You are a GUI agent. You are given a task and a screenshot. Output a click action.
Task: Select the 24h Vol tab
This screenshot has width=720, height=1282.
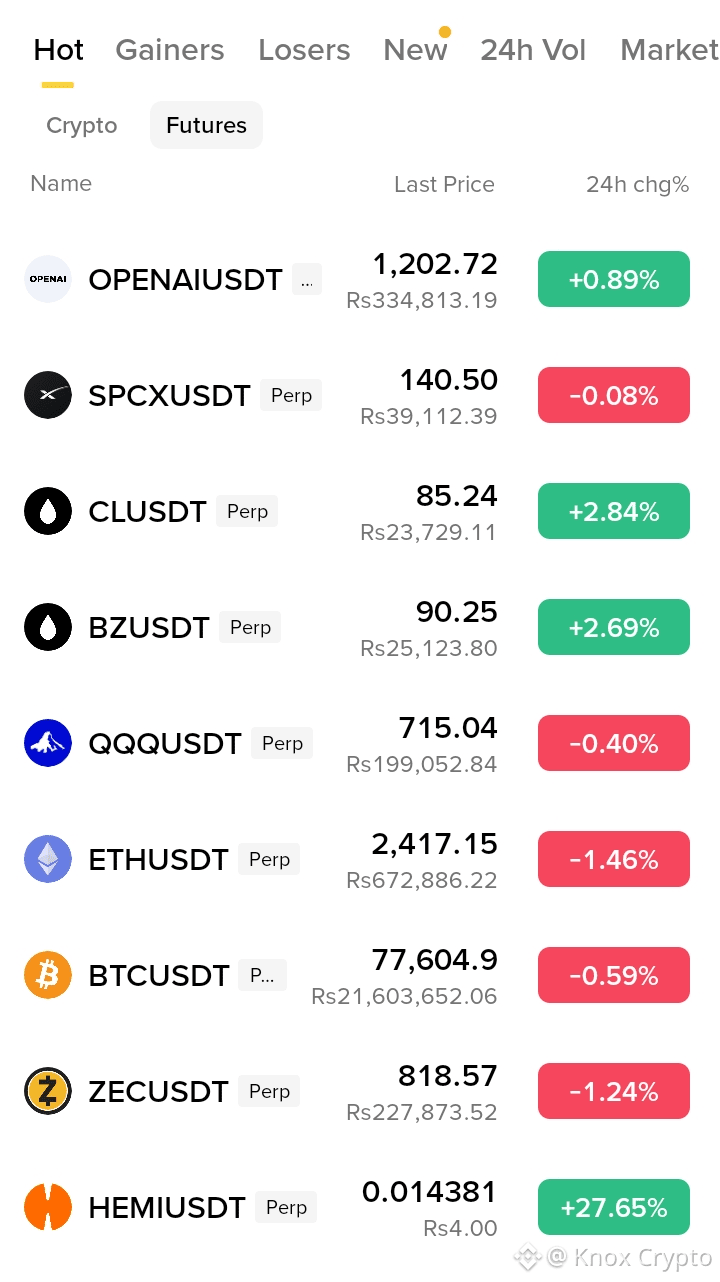[533, 50]
